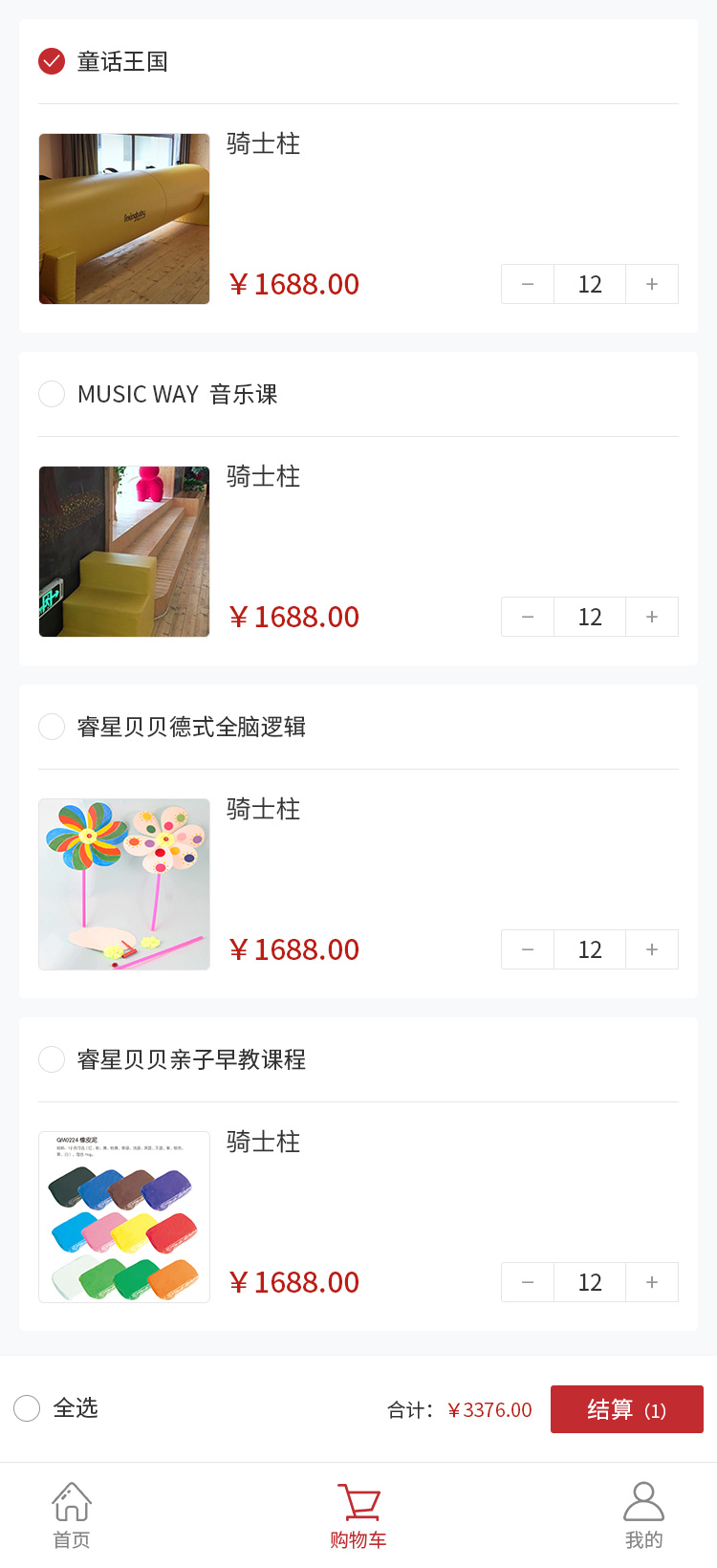Select the 睿星贝贝德式全脑逻辑 checkbox
The image size is (717, 1568).
click(52, 727)
